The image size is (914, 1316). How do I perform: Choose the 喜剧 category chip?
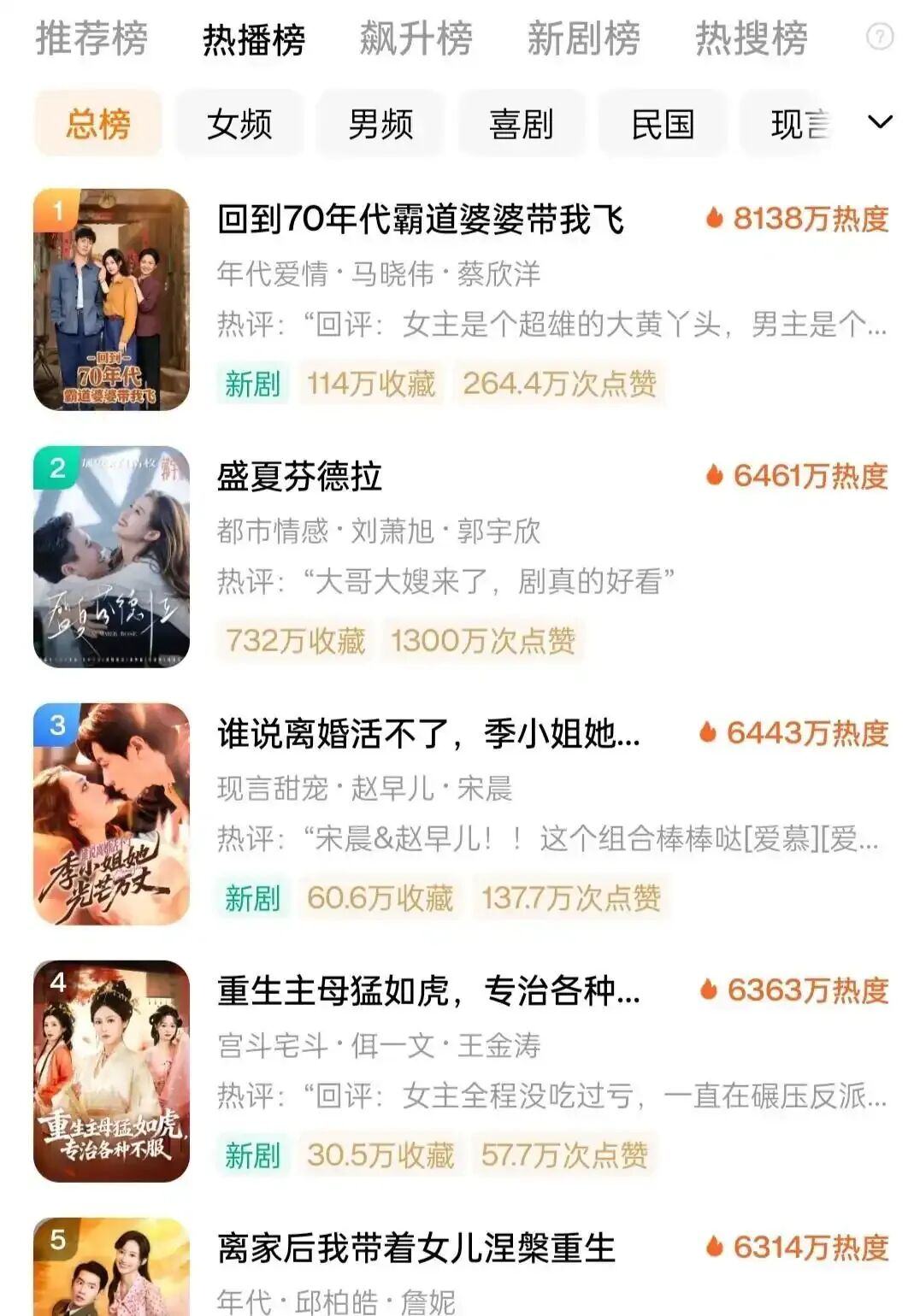tap(522, 124)
